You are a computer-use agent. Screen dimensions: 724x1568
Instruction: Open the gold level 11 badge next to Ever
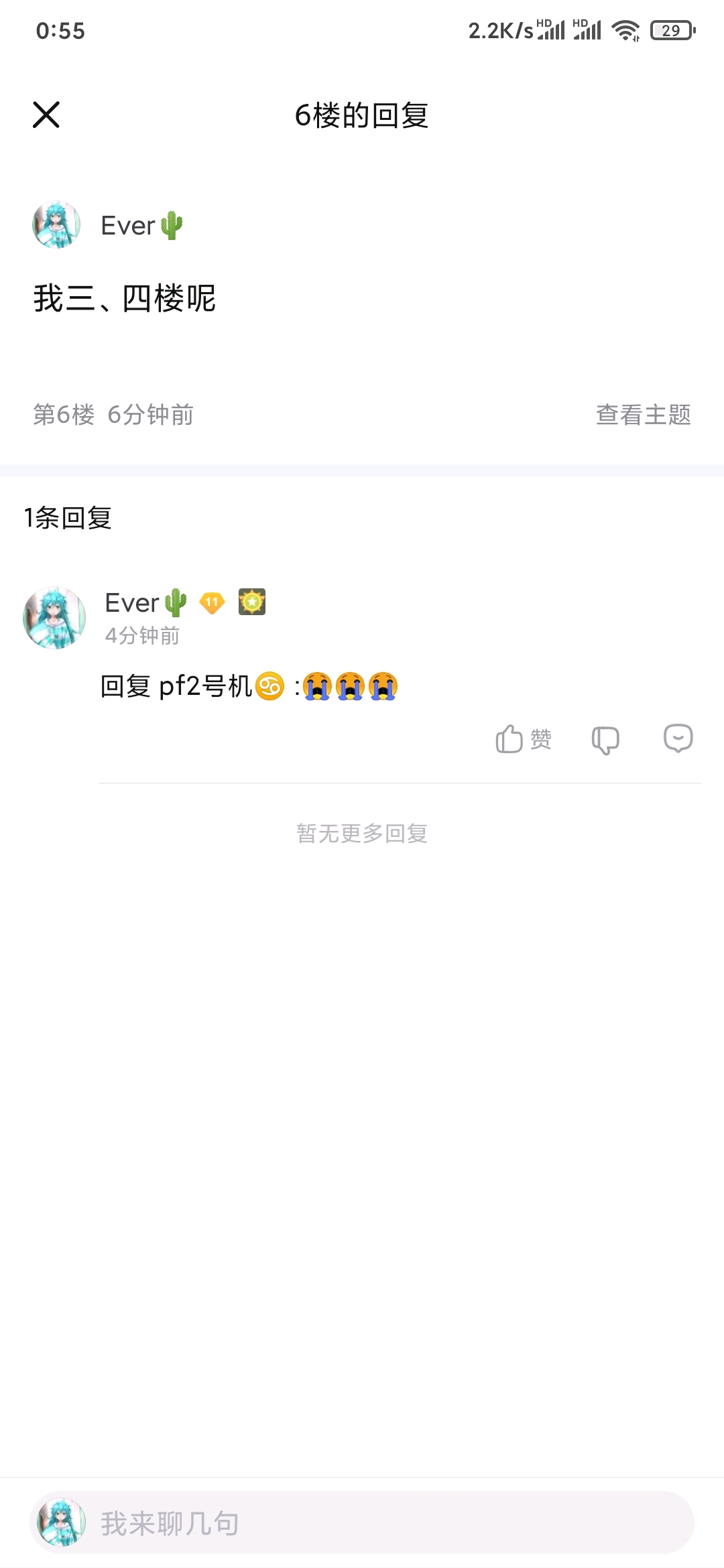click(213, 602)
